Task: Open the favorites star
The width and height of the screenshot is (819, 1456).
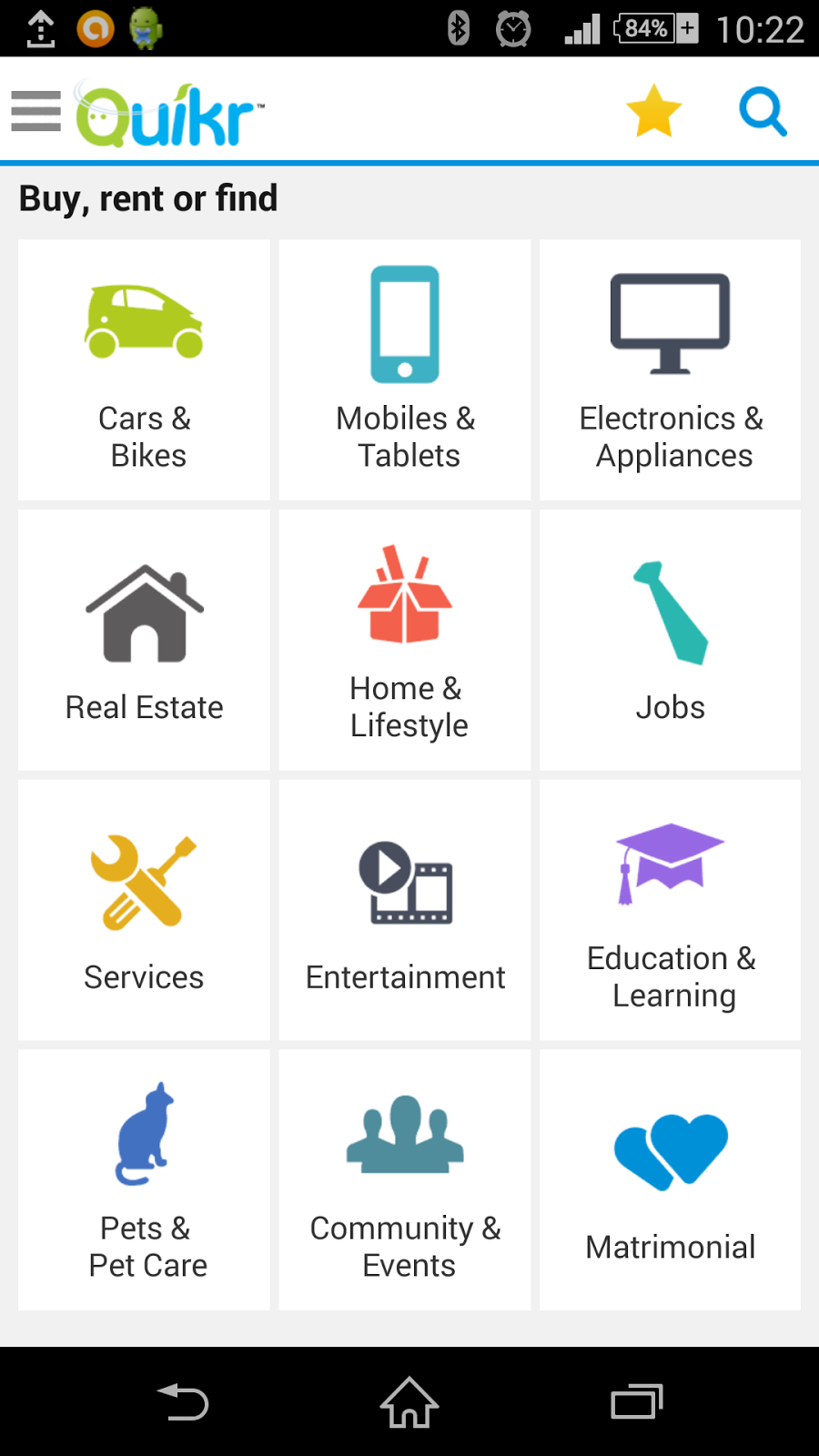Action: (653, 111)
